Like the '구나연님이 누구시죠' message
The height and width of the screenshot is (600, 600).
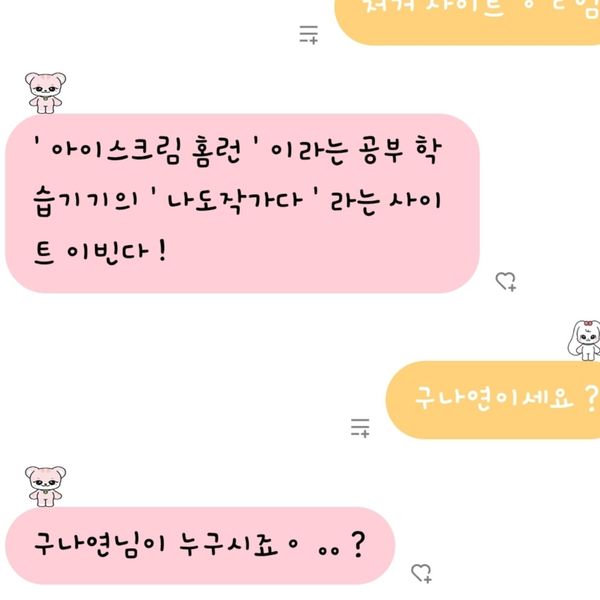click(422, 573)
